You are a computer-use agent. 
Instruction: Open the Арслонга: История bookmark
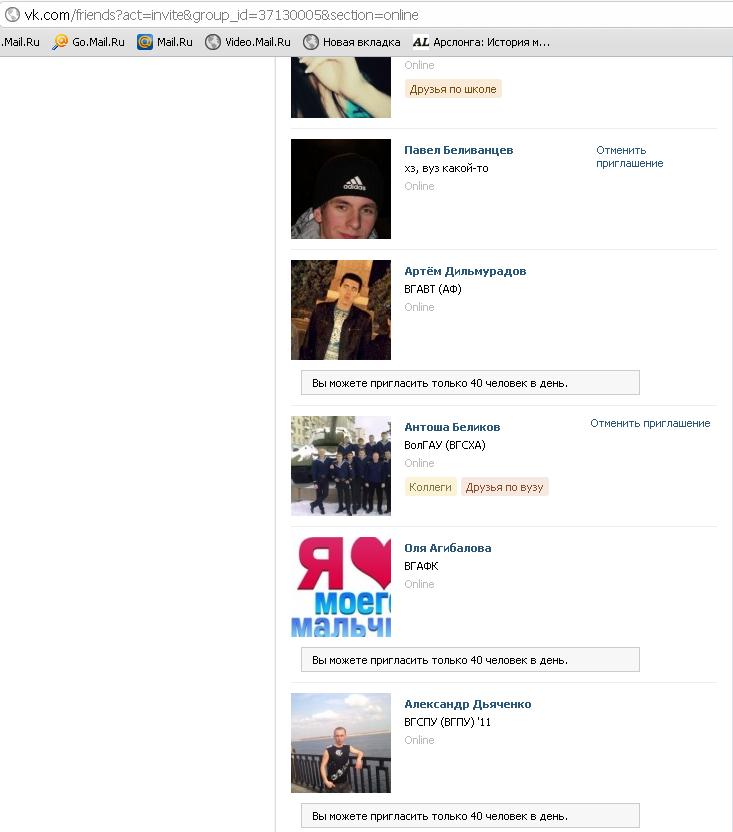point(481,42)
